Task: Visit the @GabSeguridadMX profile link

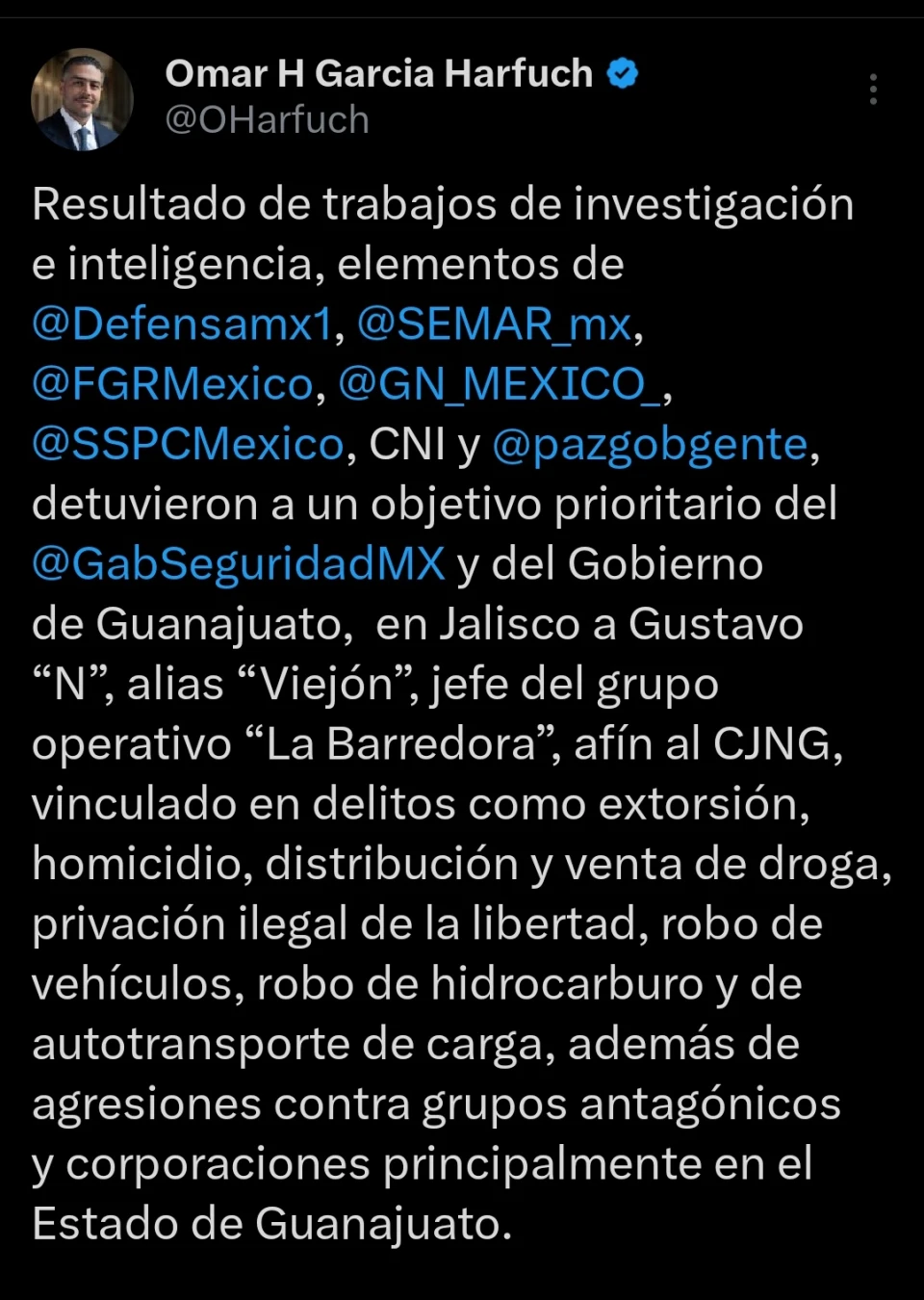Action: point(239,564)
